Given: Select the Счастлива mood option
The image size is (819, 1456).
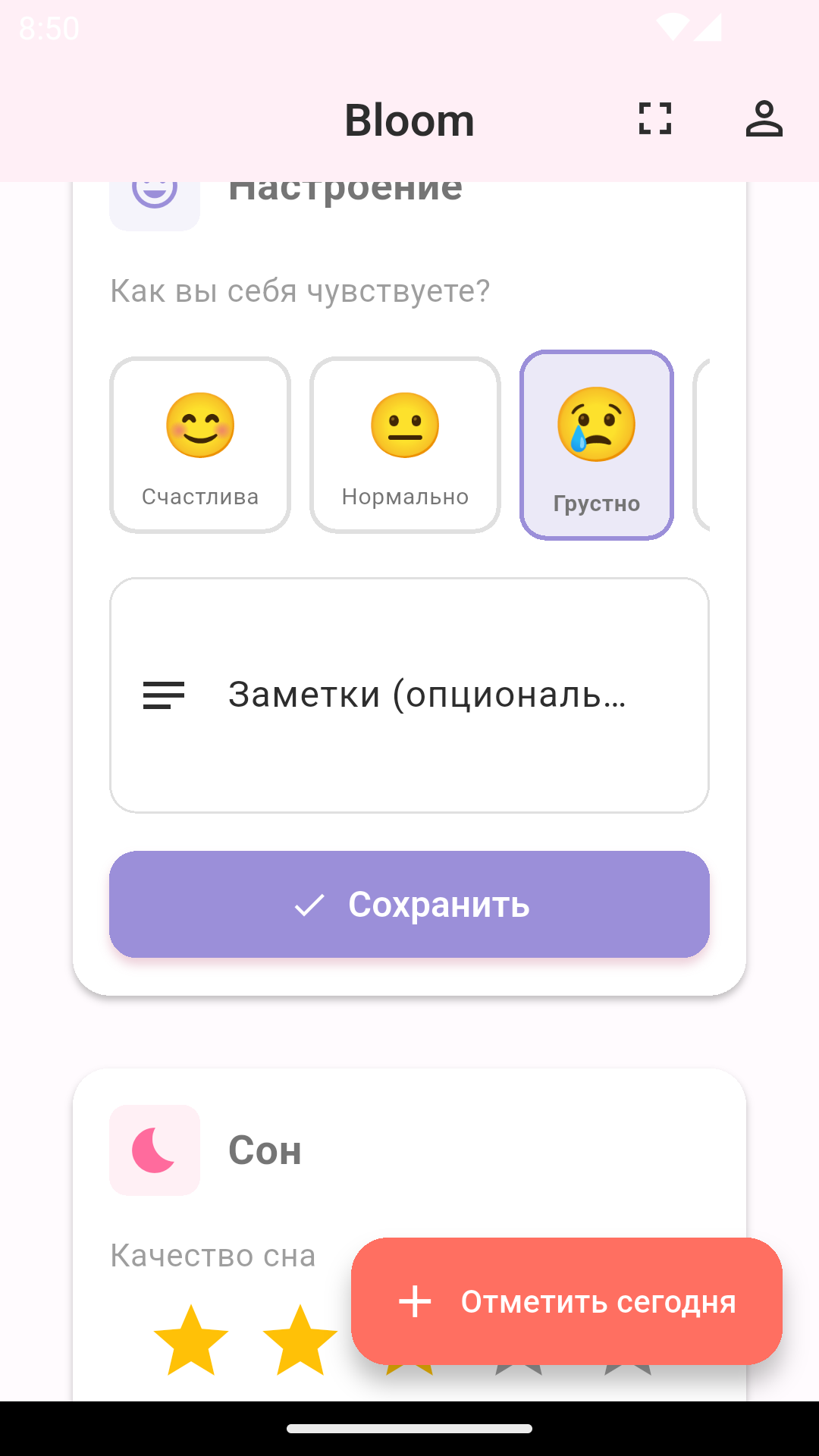Looking at the screenshot, I should point(200,445).
